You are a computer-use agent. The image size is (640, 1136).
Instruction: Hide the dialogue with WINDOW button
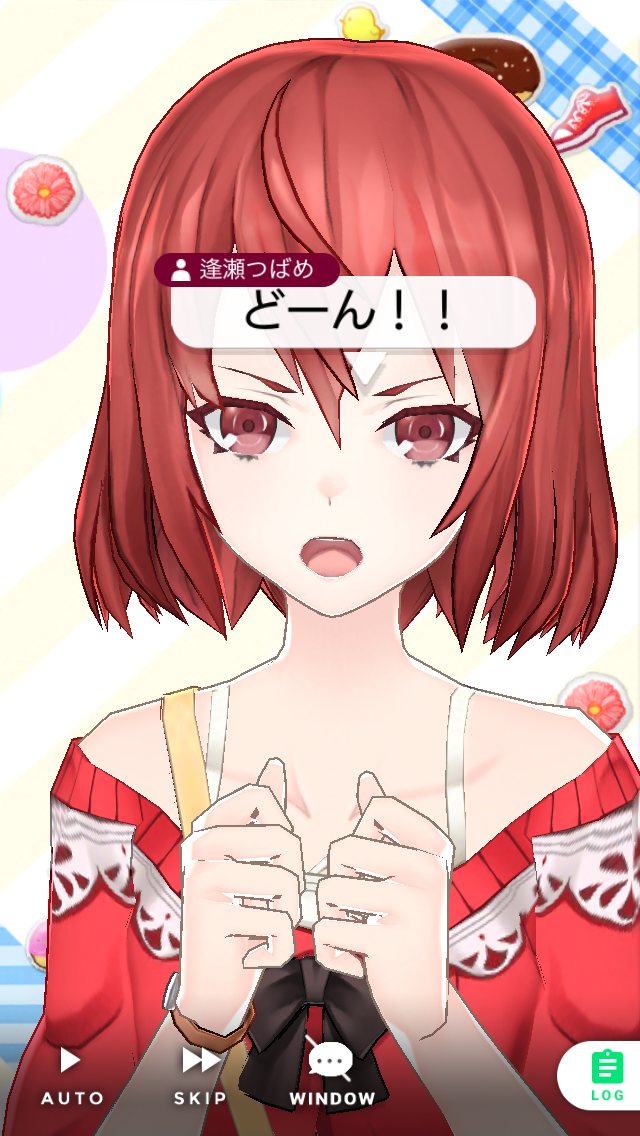[x=332, y=1074]
